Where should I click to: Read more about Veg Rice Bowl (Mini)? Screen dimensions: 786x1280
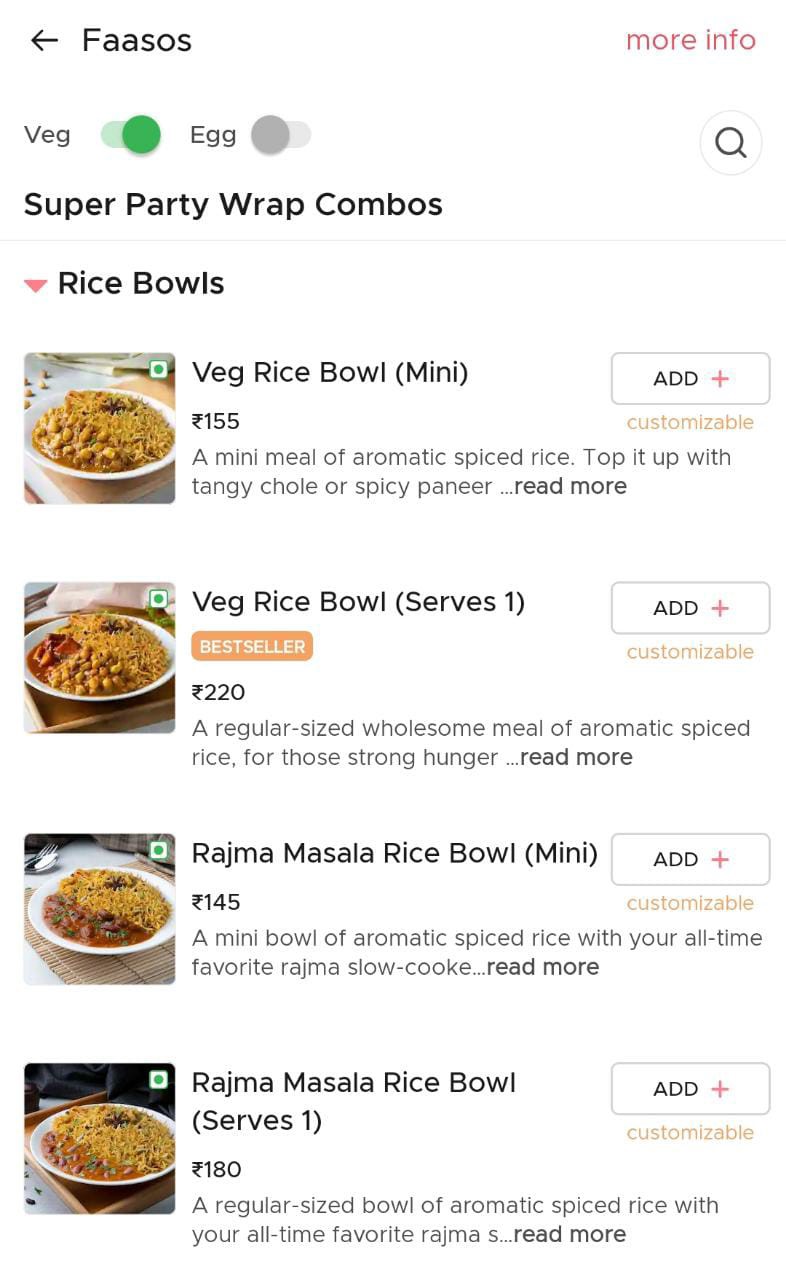571,487
